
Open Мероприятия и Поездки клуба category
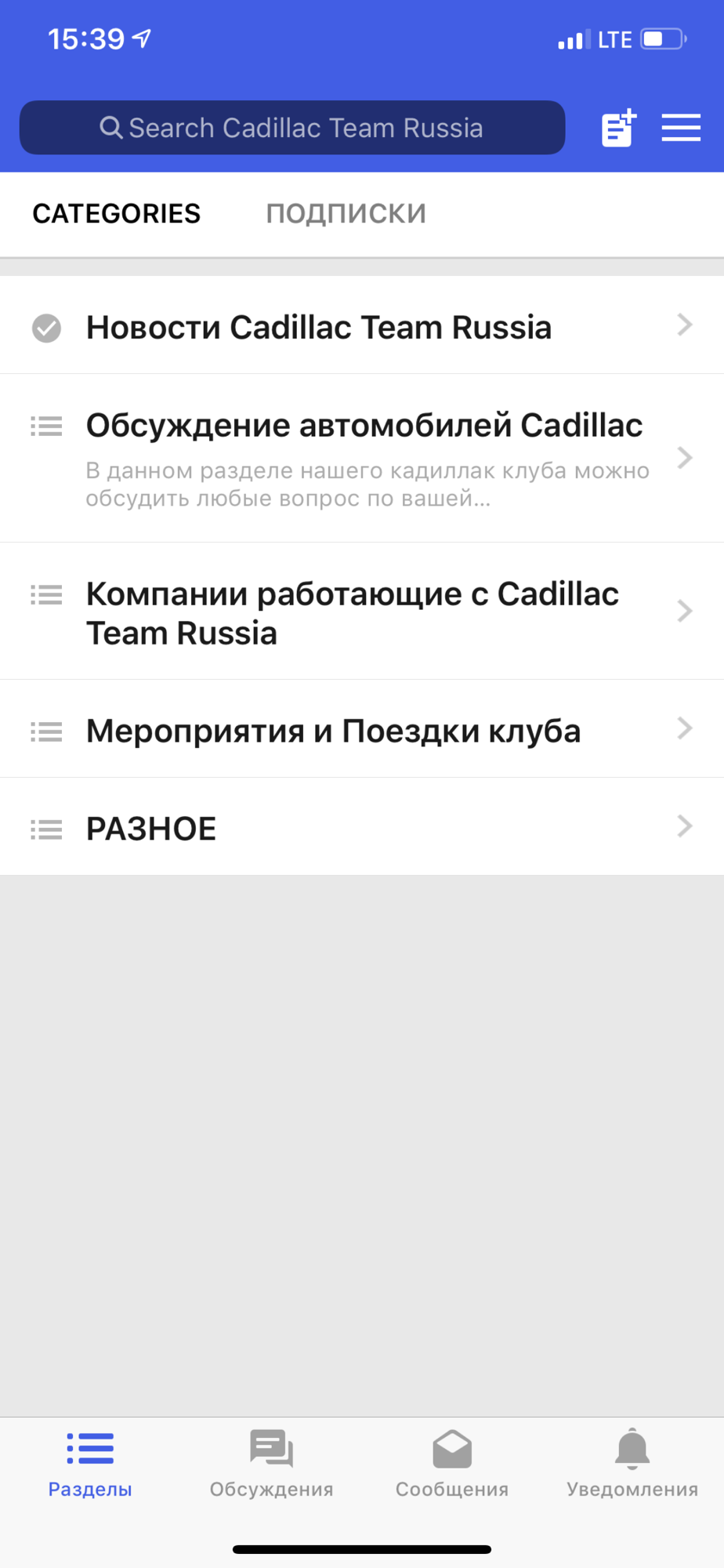(x=362, y=729)
